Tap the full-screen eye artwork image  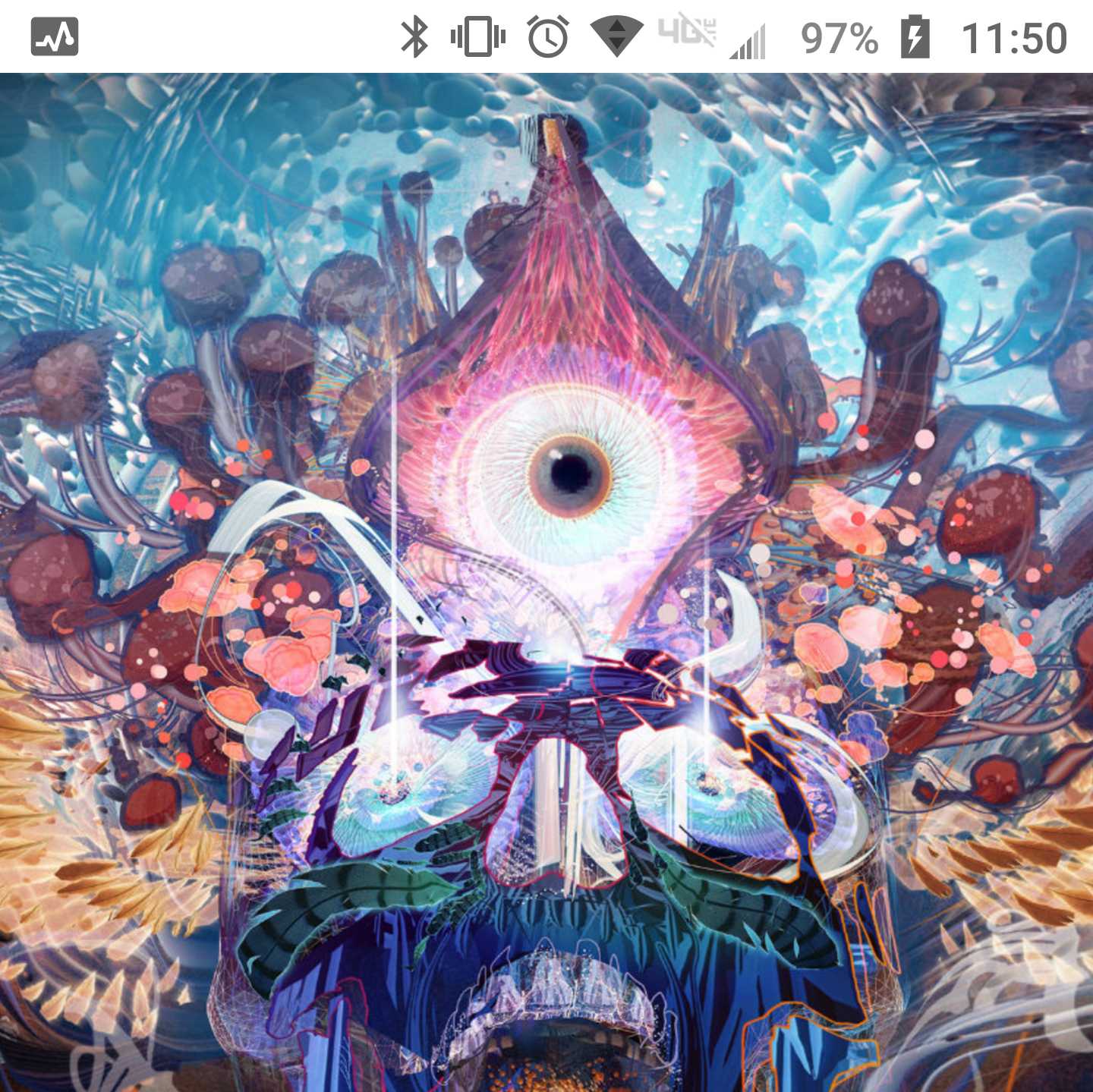(x=546, y=582)
